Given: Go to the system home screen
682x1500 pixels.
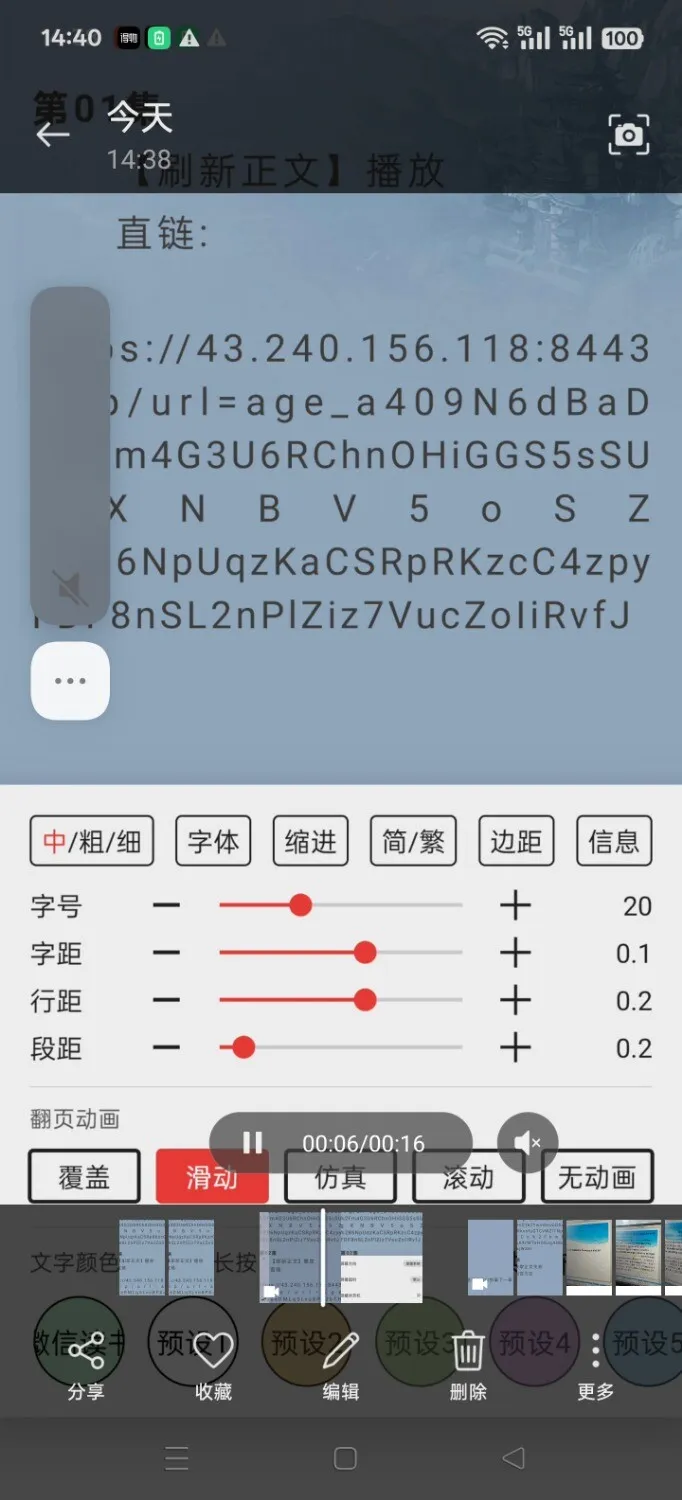Looking at the screenshot, I should (x=345, y=1459).
